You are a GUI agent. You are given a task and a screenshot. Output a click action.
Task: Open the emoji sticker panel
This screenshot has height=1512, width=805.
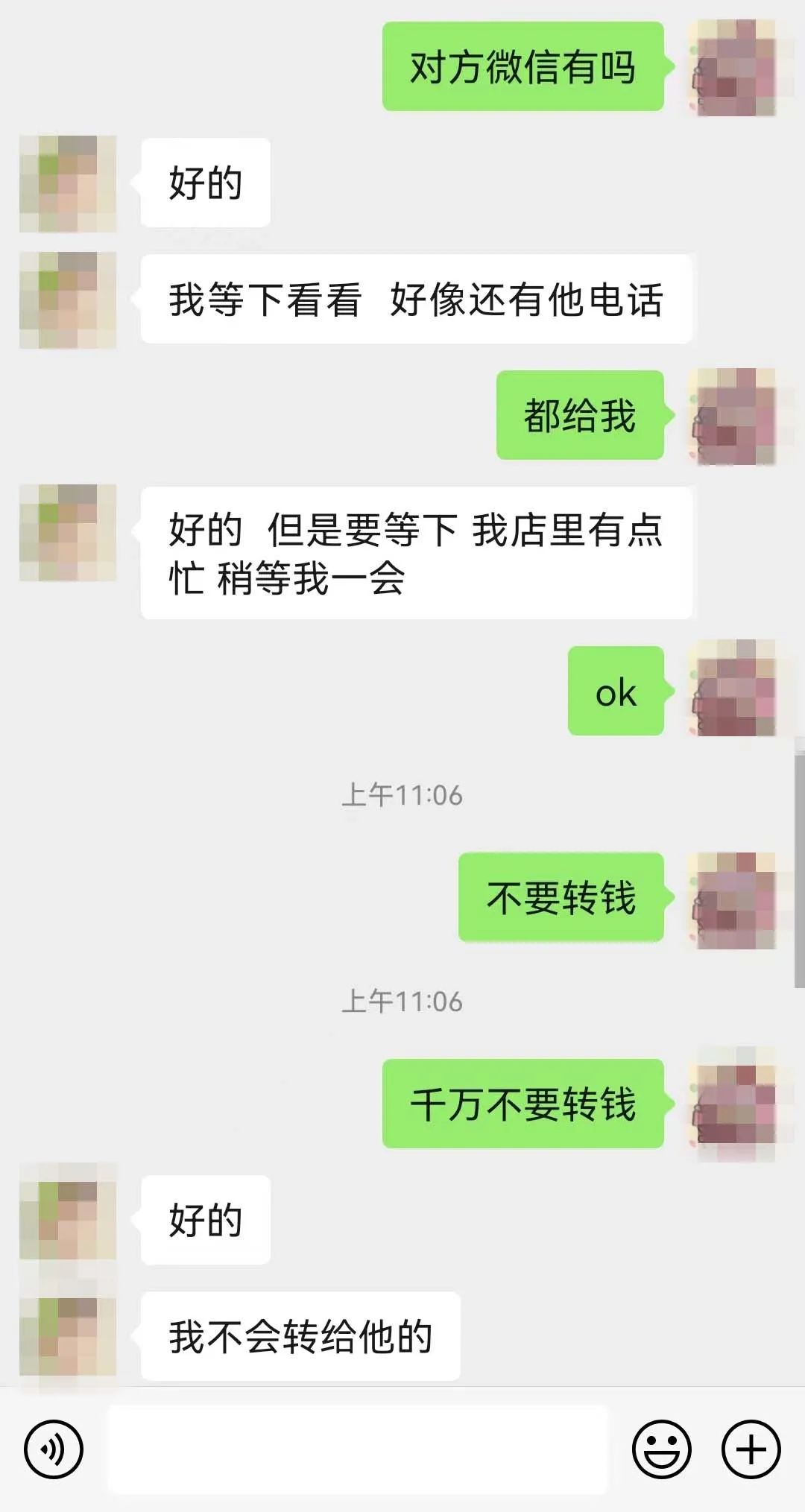[661, 1449]
